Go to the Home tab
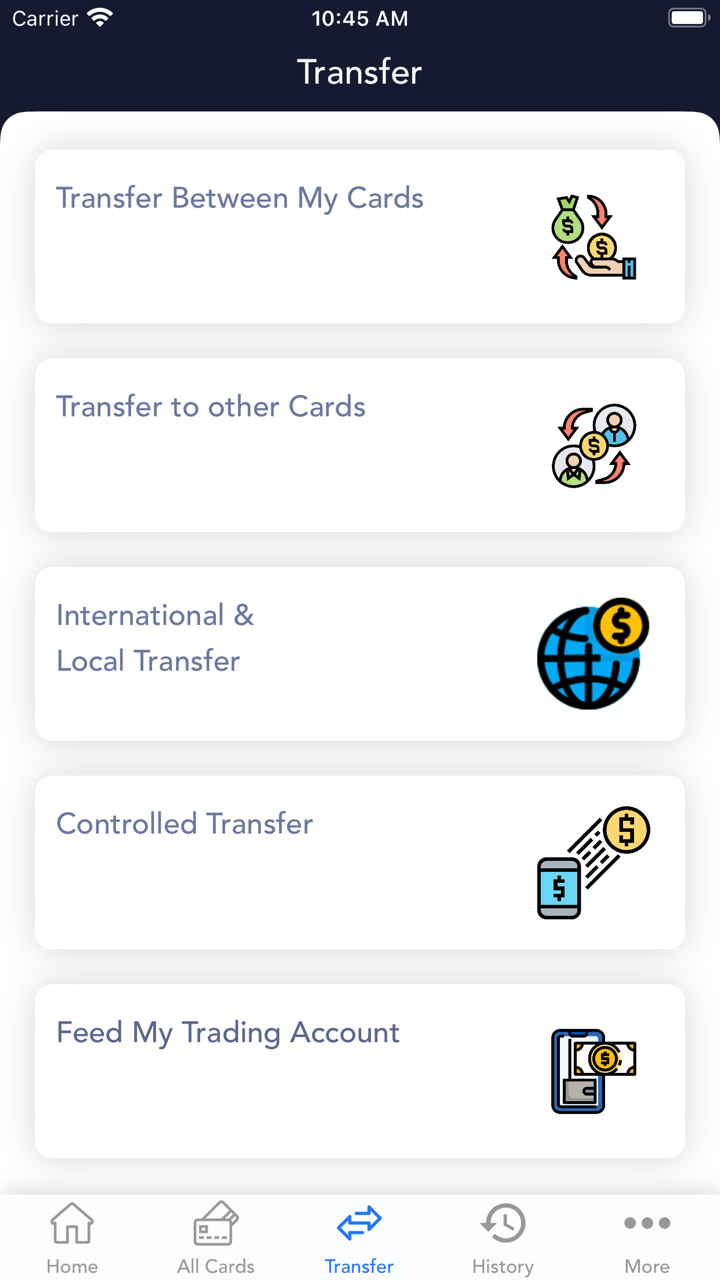This screenshot has height=1280, width=720. 72,1238
